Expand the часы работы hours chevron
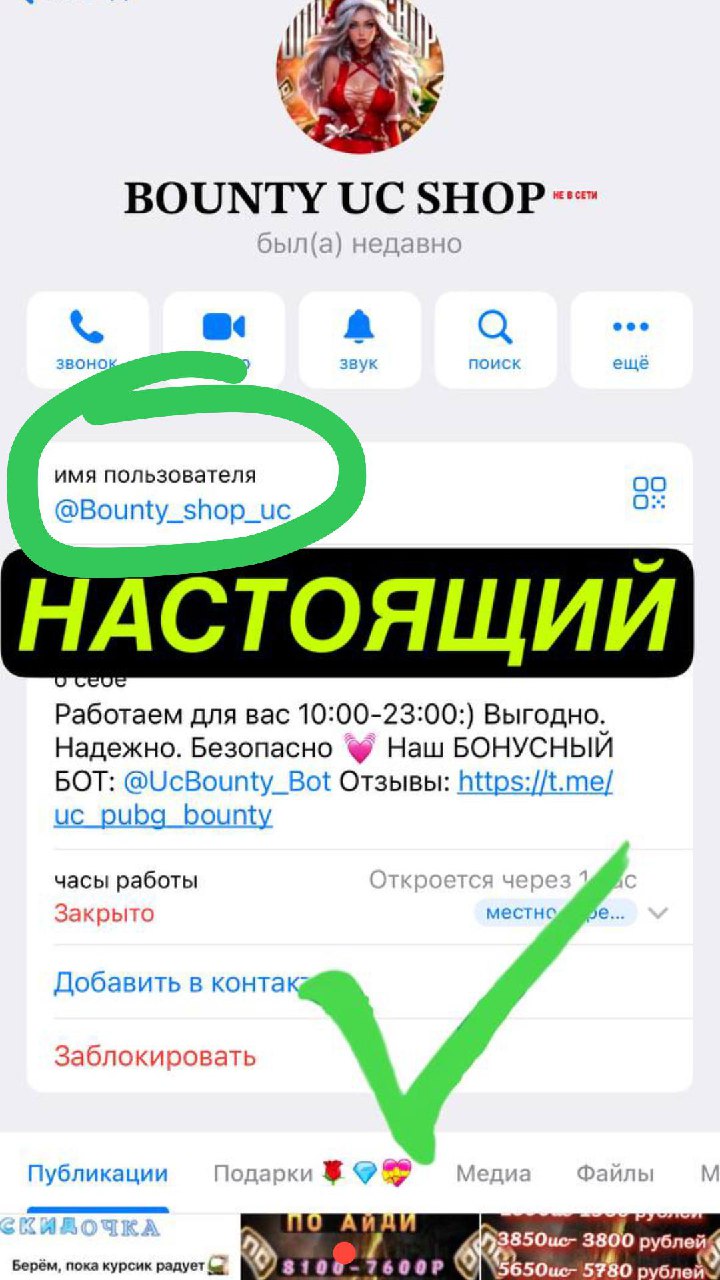This screenshot has height=1280, width=720. (x=658, y=913)
